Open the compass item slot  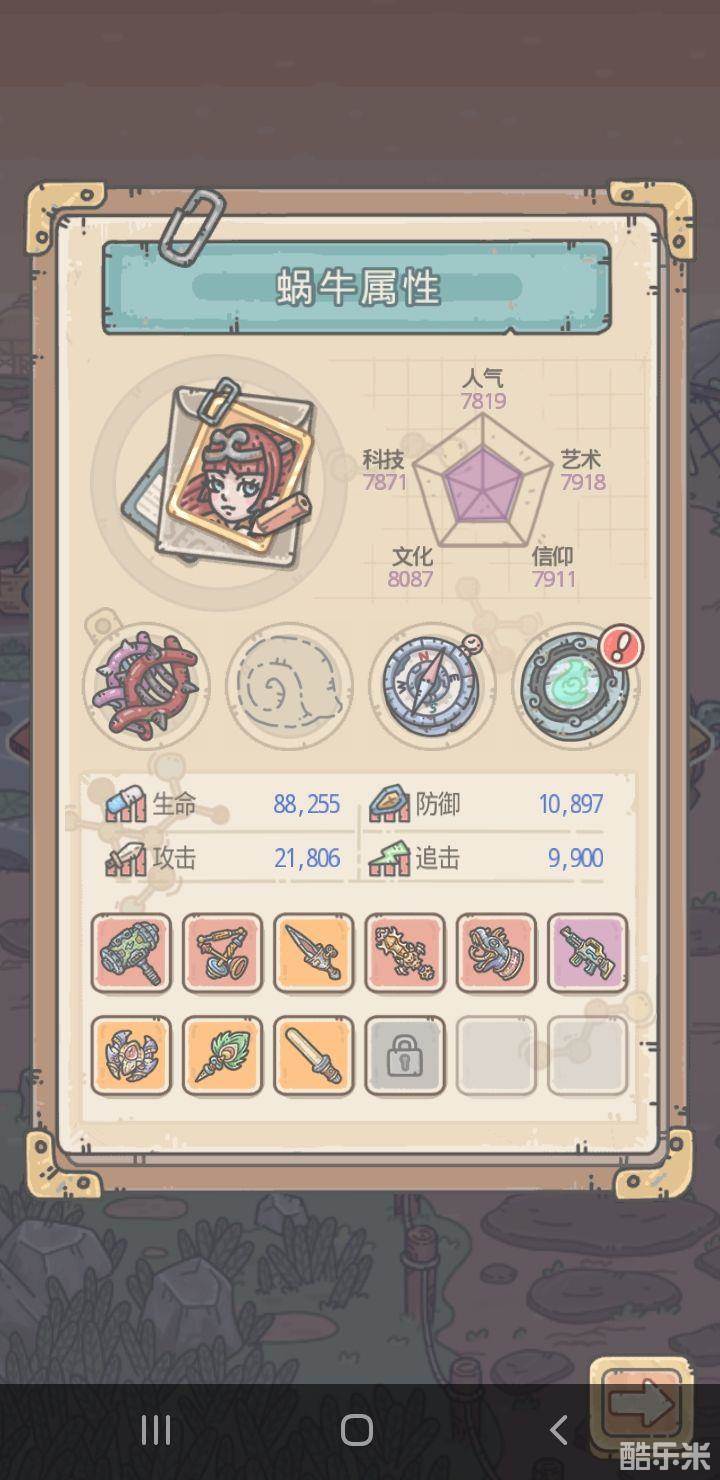coord(432,686)
